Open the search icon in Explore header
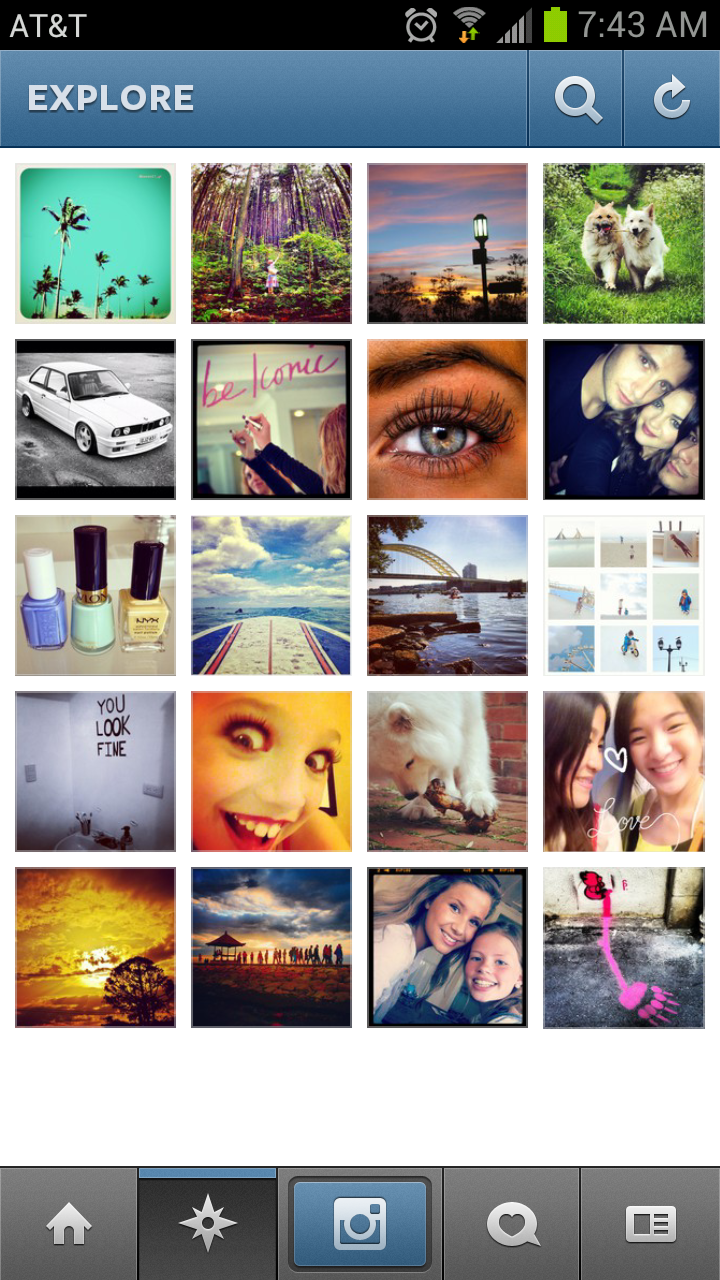 577,99
